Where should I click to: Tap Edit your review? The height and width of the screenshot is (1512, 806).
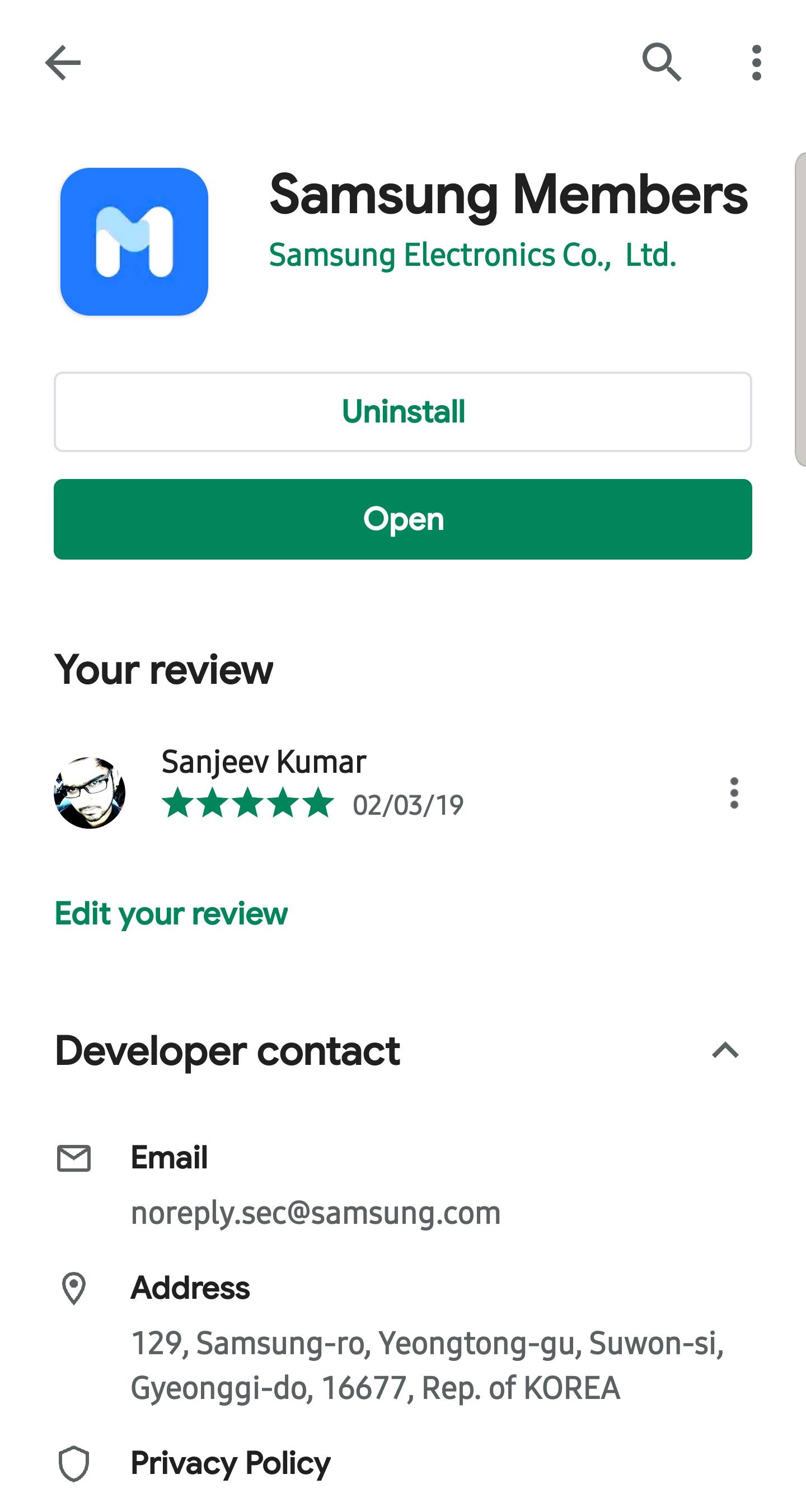click(x=171, y=914)
